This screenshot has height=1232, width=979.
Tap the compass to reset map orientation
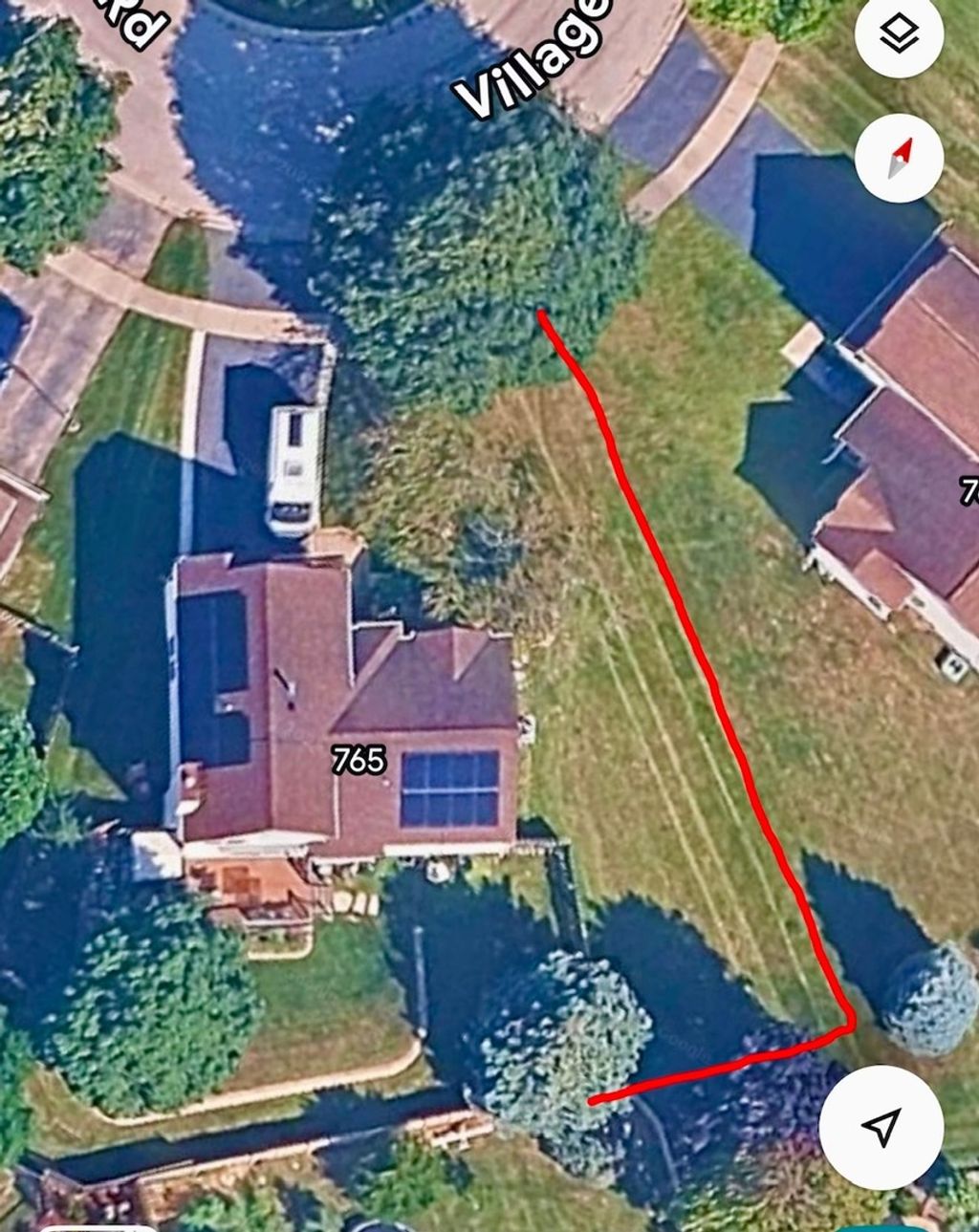click(x=899, y=158)
